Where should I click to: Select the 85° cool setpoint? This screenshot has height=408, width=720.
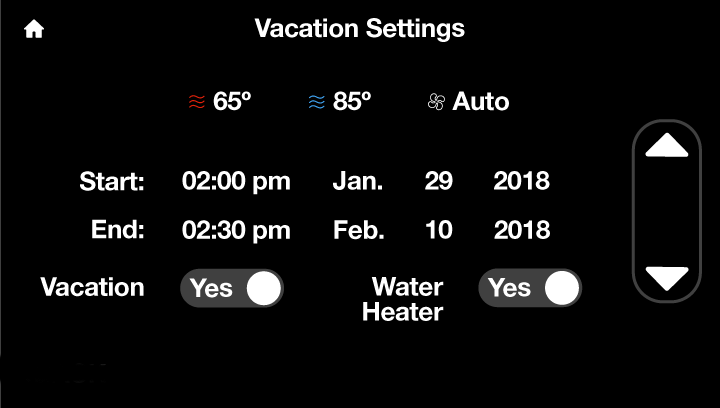tap(340, 101)
